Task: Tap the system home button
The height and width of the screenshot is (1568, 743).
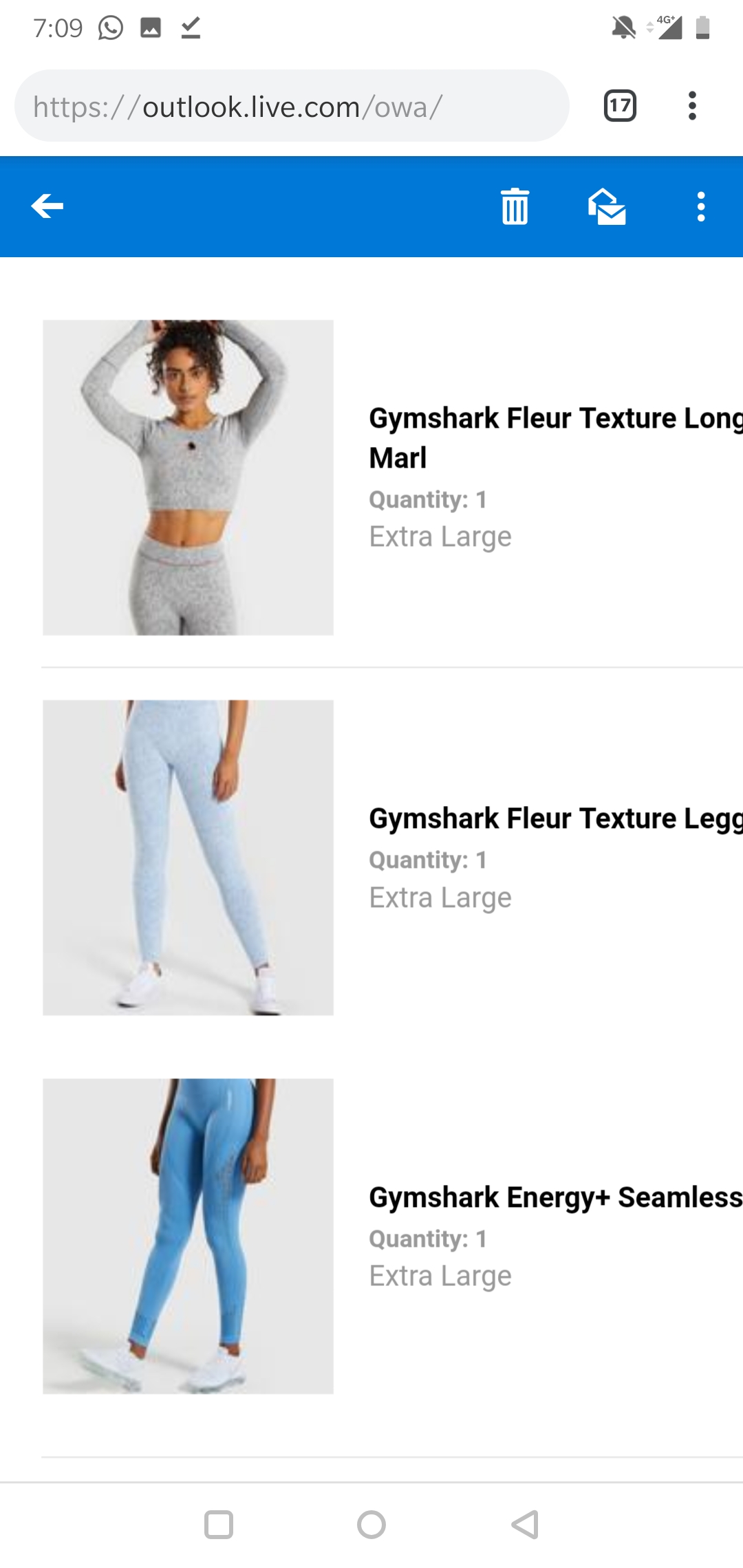Action: [371, 1525]
